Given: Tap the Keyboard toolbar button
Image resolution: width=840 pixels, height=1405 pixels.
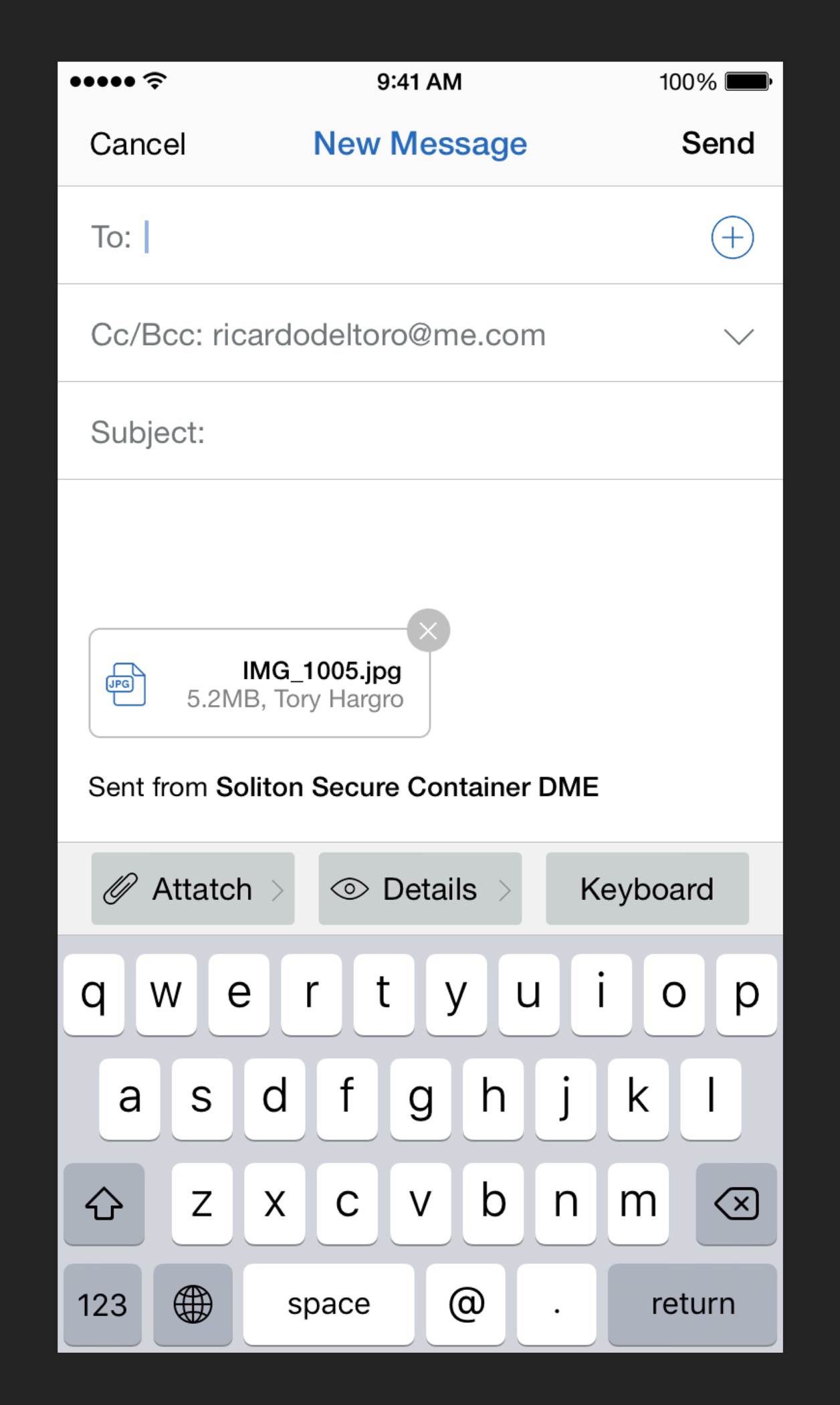Looking at the screenshot, I should click(x=647, y=889).
